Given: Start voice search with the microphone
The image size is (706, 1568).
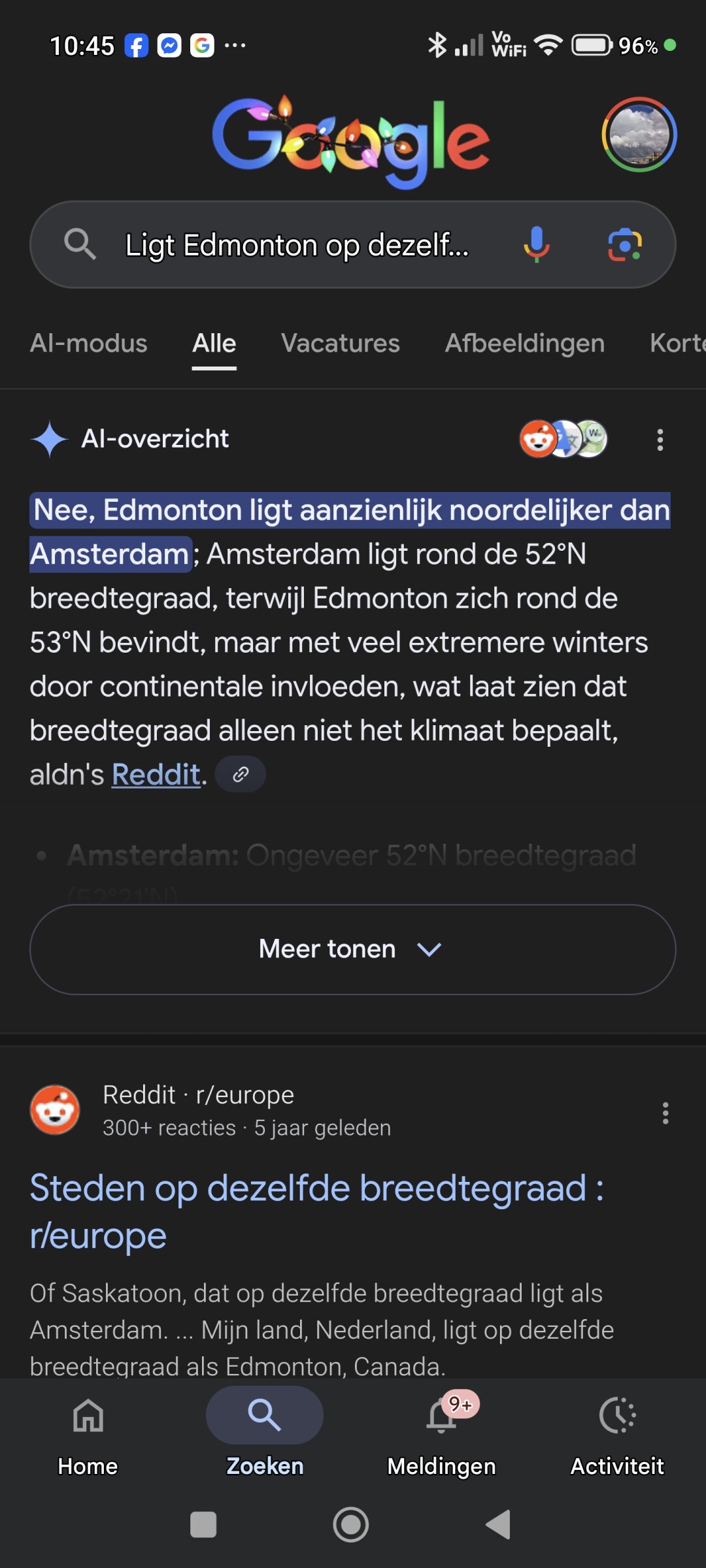Looking at the screenshot, I should click(536, 245).
